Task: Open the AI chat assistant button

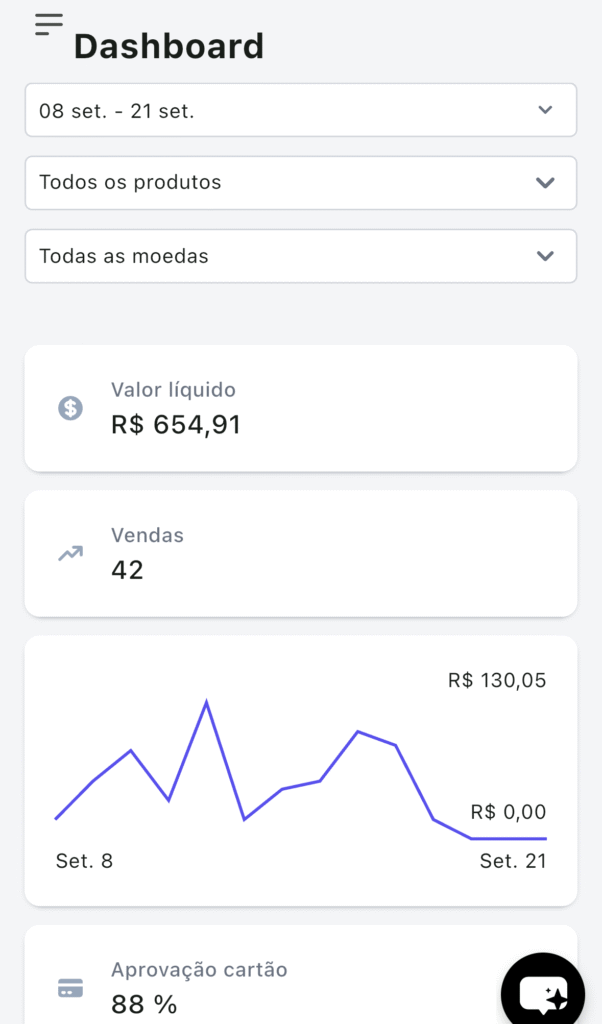Action: (x=542, y=993)
